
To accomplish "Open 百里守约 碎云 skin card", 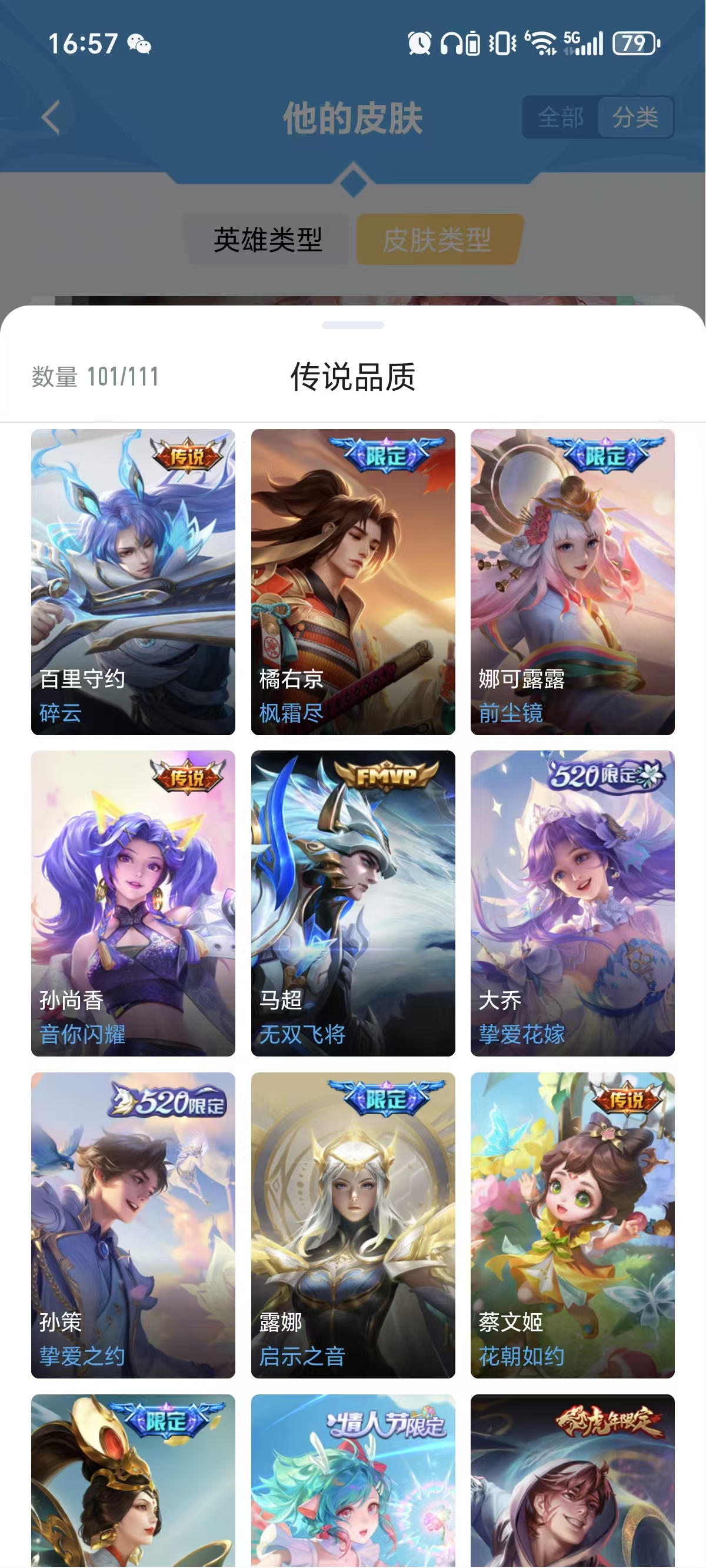I will click(x=134, y=582).
